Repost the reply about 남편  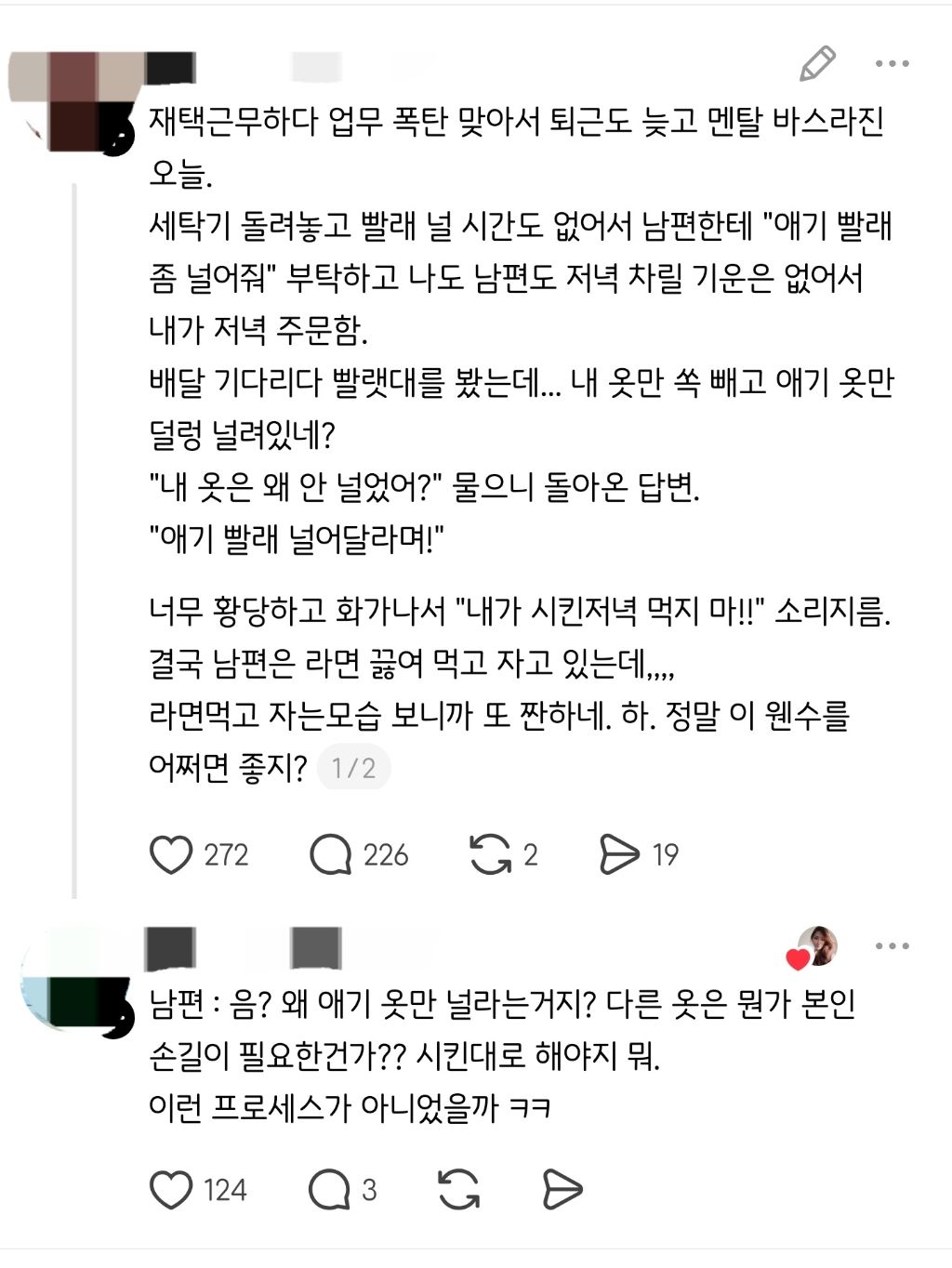459,1190
